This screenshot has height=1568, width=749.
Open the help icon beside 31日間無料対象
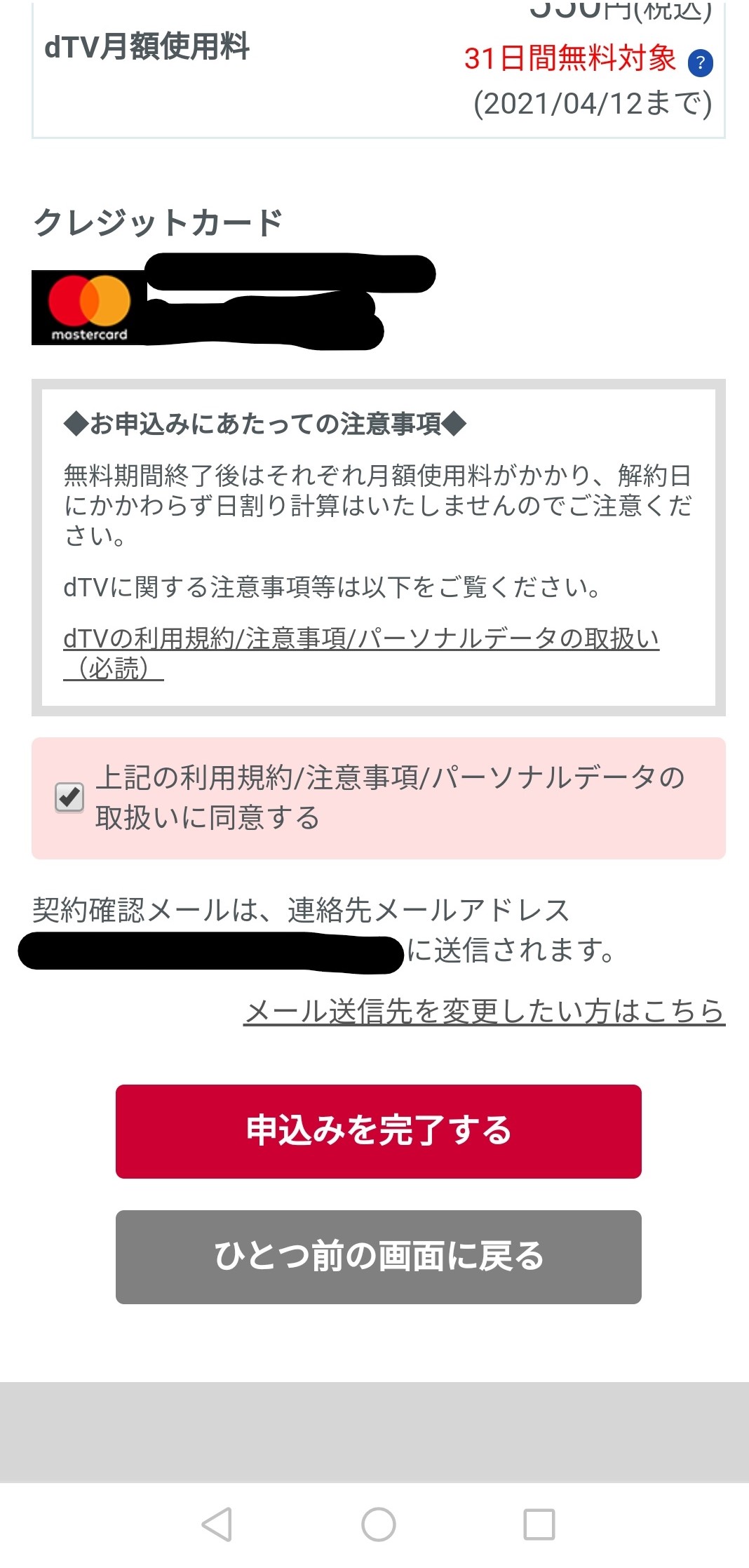point(700,63)
